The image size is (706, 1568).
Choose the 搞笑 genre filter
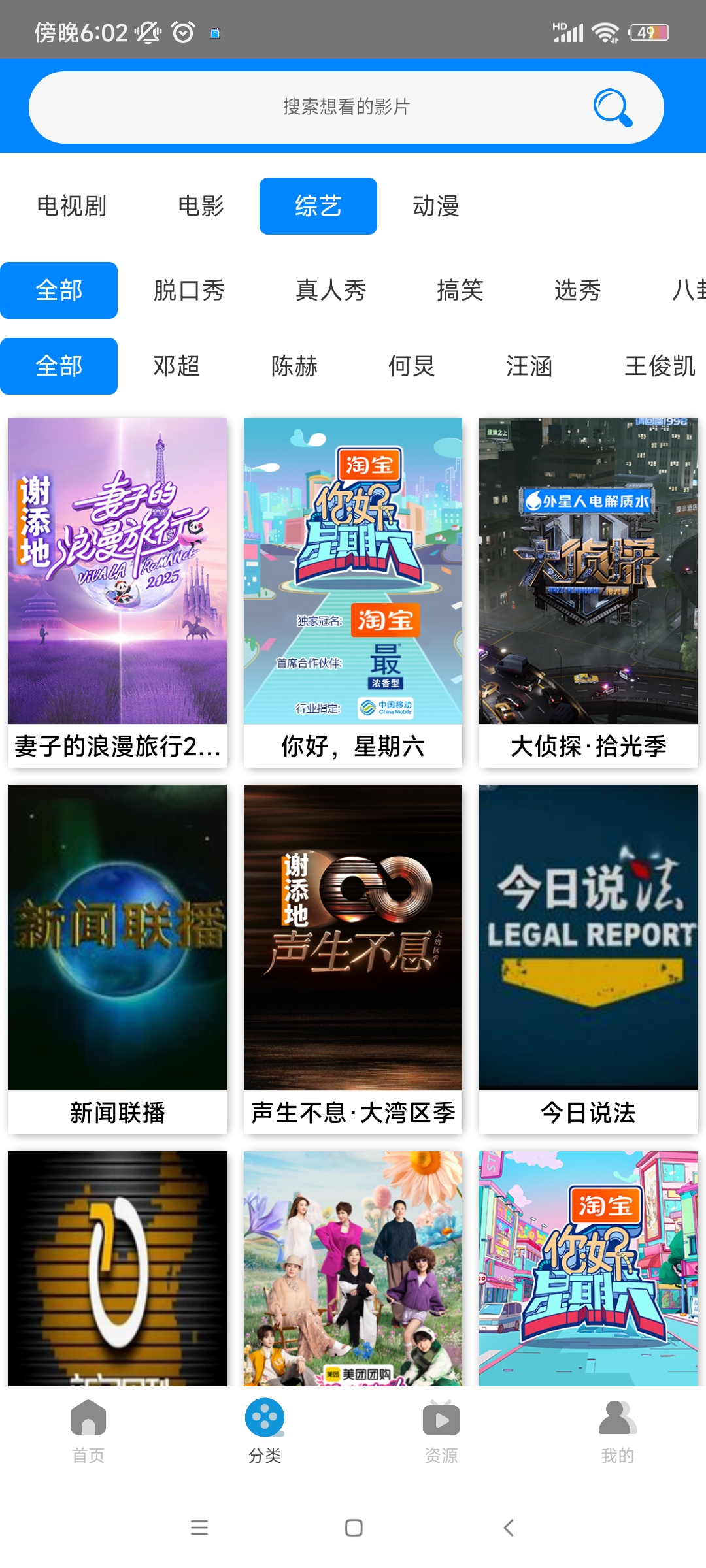point(460,290)
